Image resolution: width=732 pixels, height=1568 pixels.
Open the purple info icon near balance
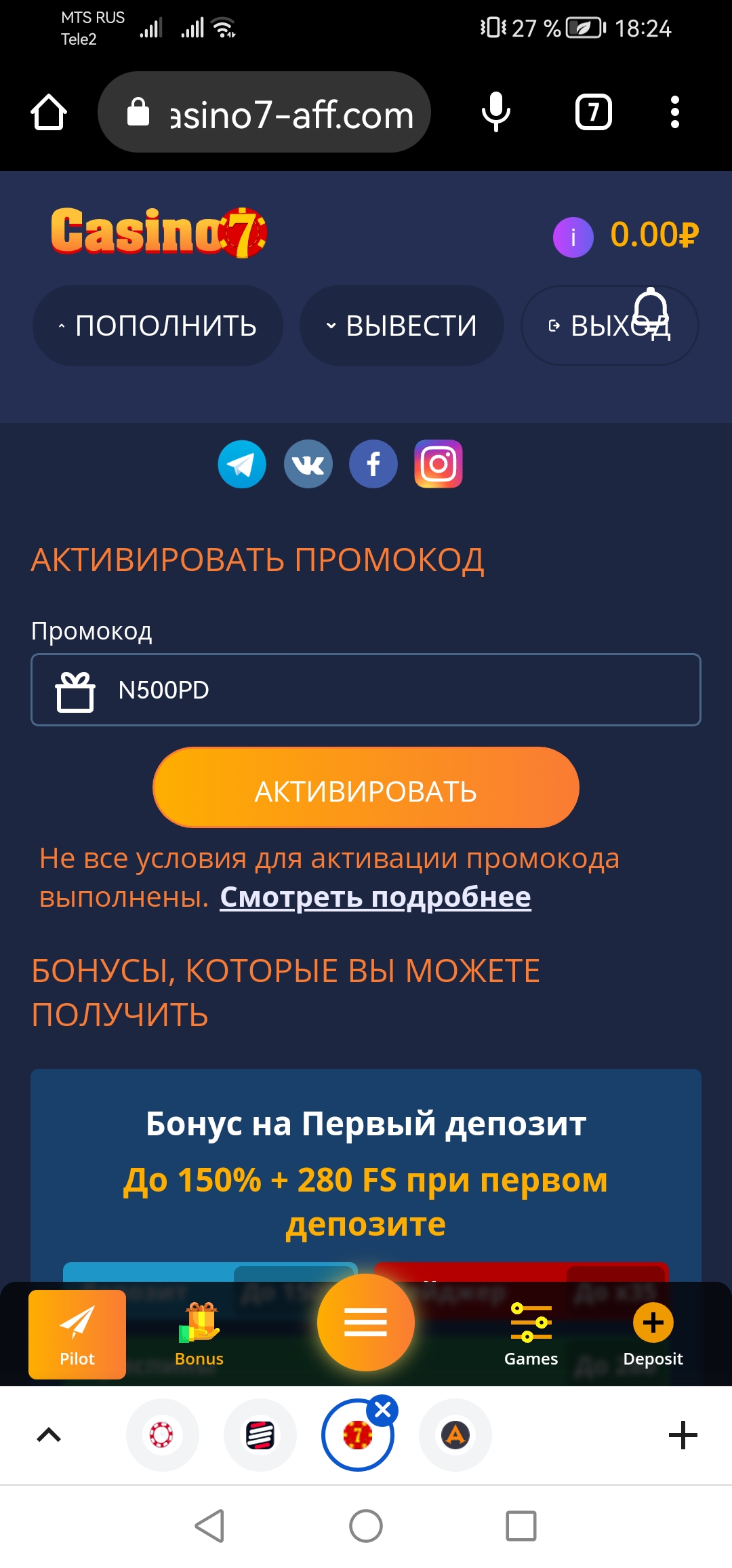pos(573,237)
